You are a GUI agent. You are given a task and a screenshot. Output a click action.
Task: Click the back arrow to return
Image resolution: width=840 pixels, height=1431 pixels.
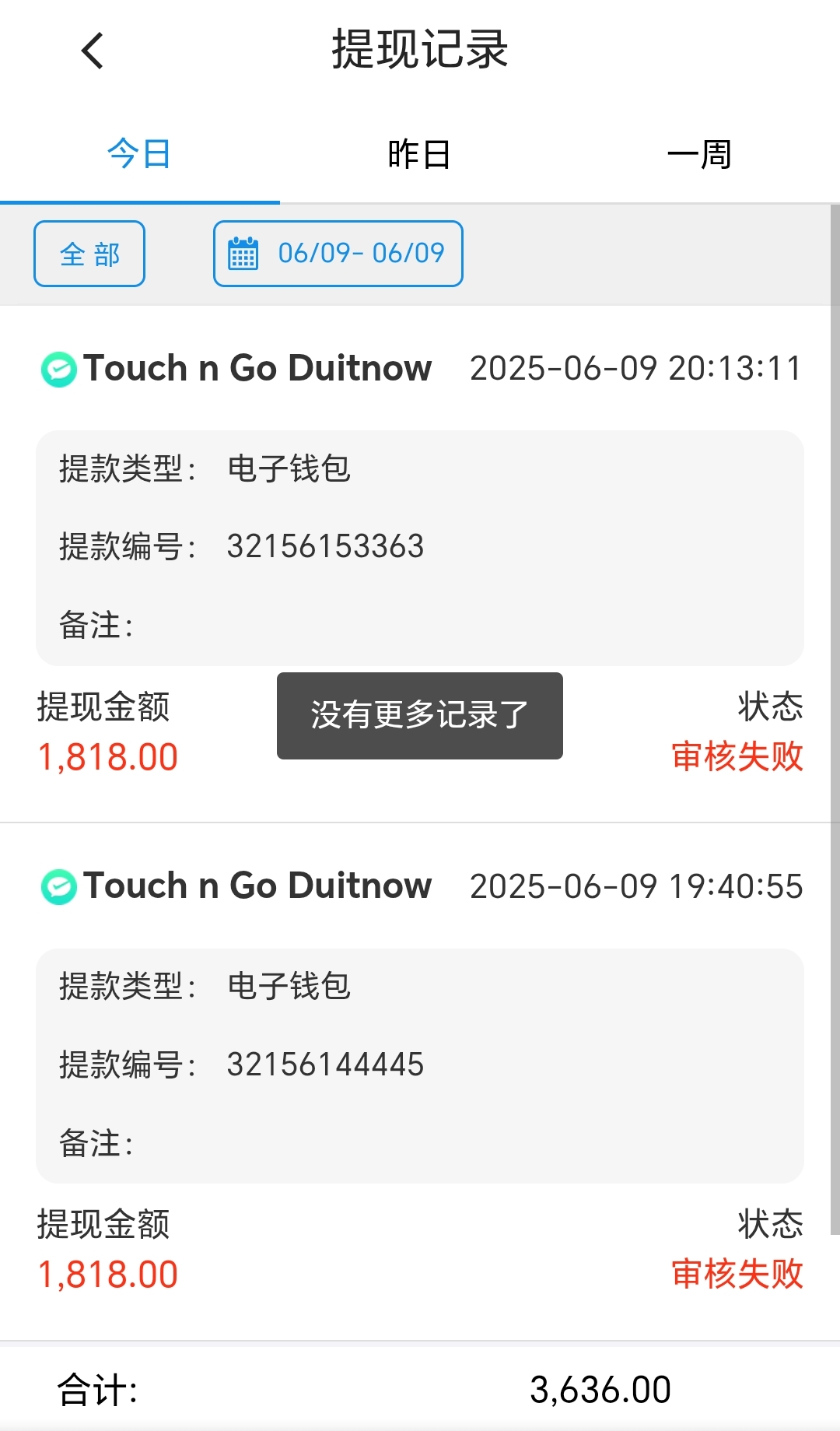[93, 50]
